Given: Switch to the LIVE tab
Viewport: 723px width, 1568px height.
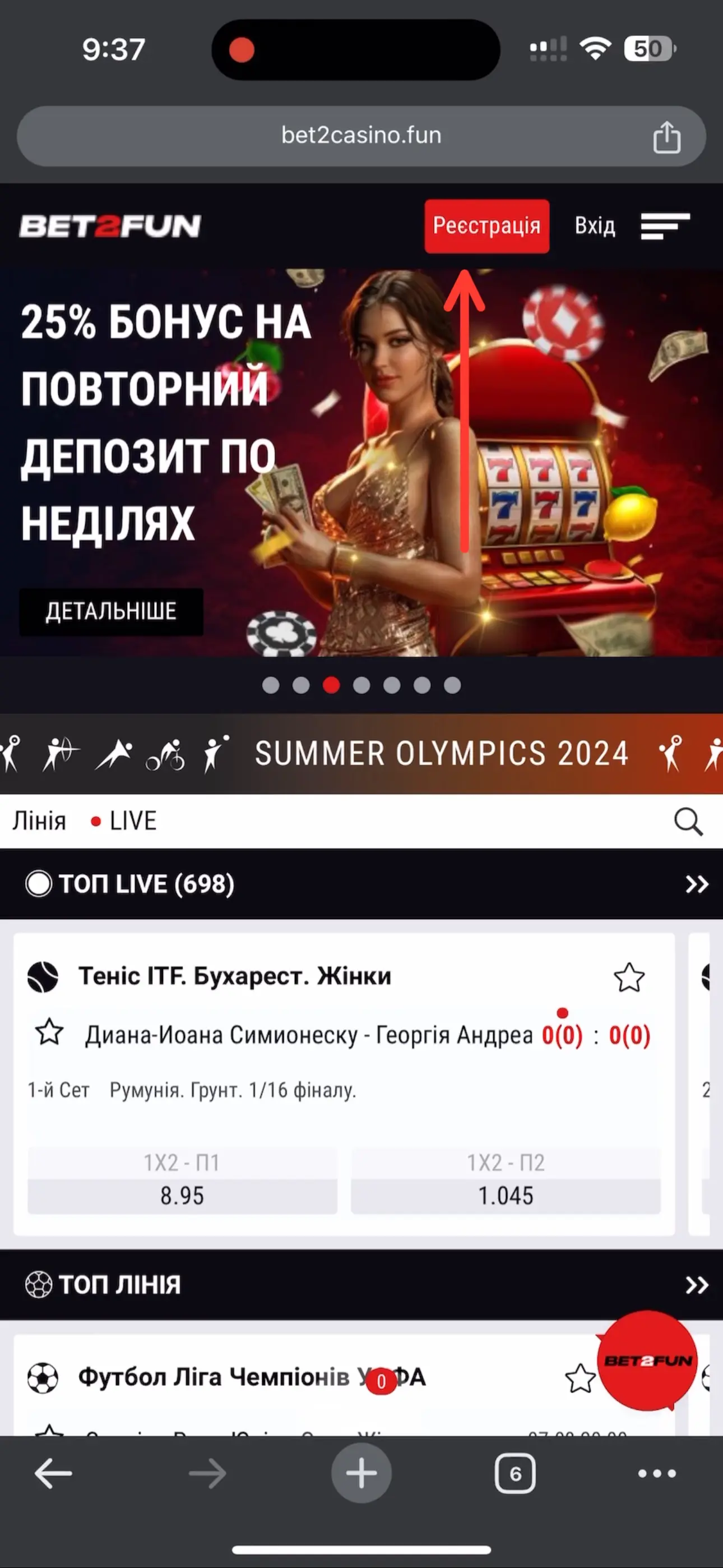Looking at the screenshot, I should click(125, 820).
